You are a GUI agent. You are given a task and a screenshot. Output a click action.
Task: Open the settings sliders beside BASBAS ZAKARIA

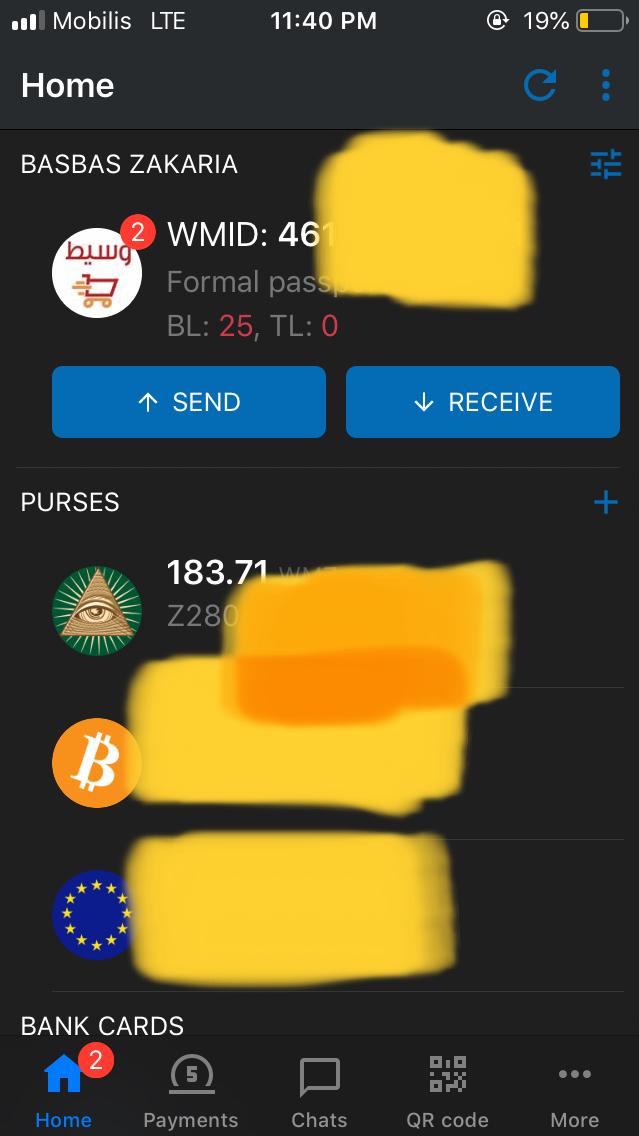pos(606,164)
